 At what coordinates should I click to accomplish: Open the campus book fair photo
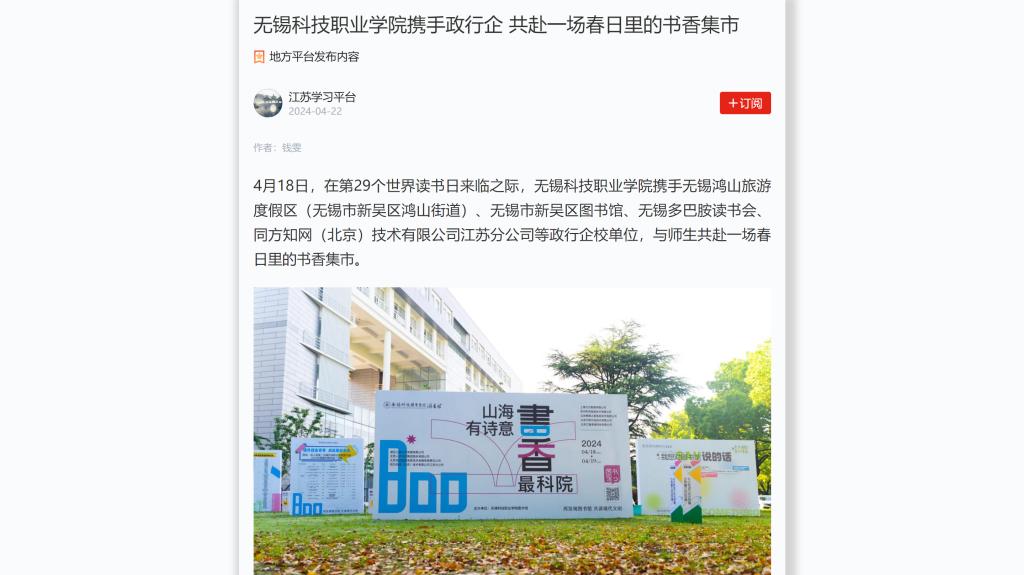coord(512,430)
